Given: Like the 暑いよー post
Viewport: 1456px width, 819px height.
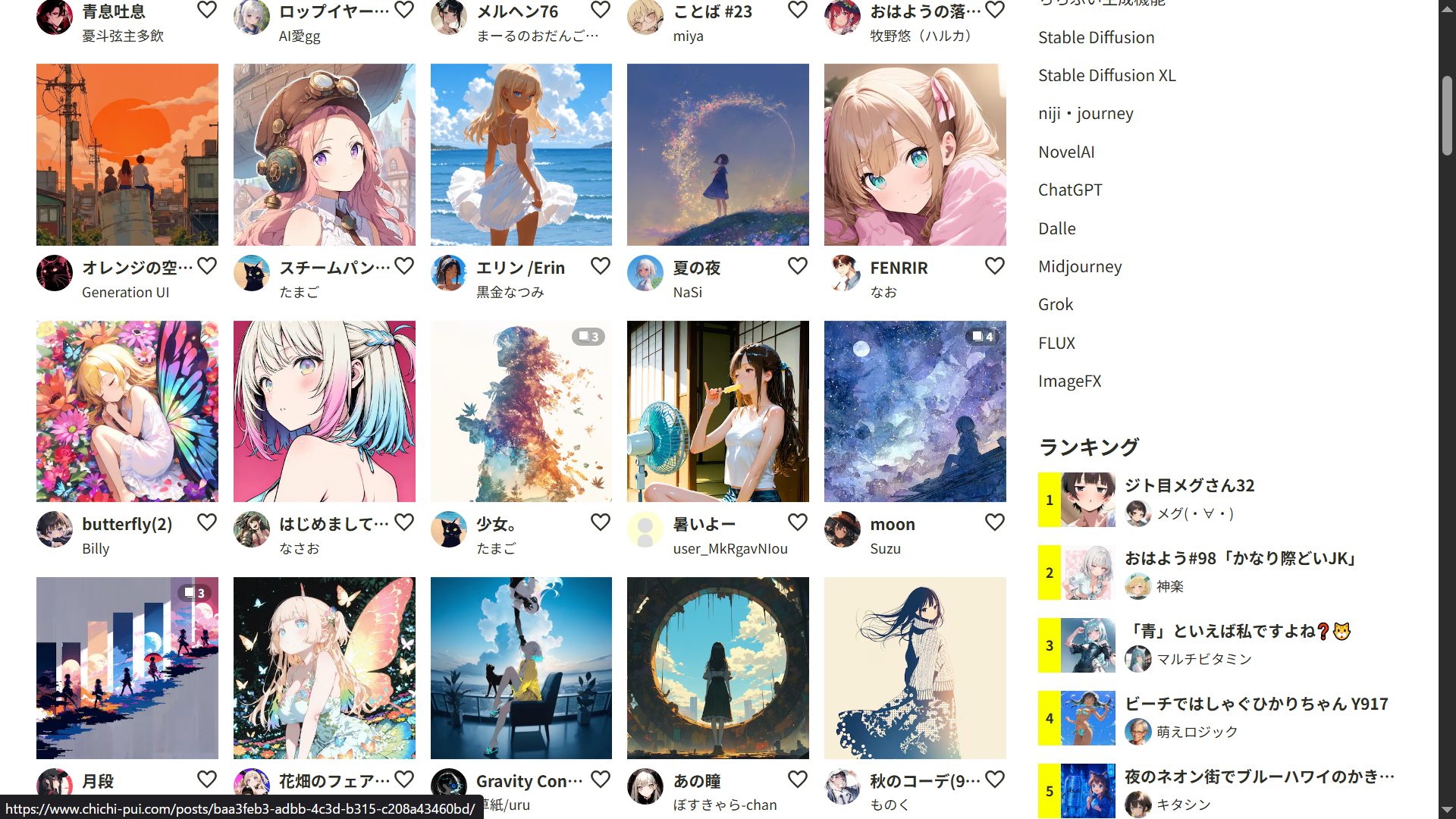Looking at the screenshot, I should pyautogui.click(x=797, y=522).
